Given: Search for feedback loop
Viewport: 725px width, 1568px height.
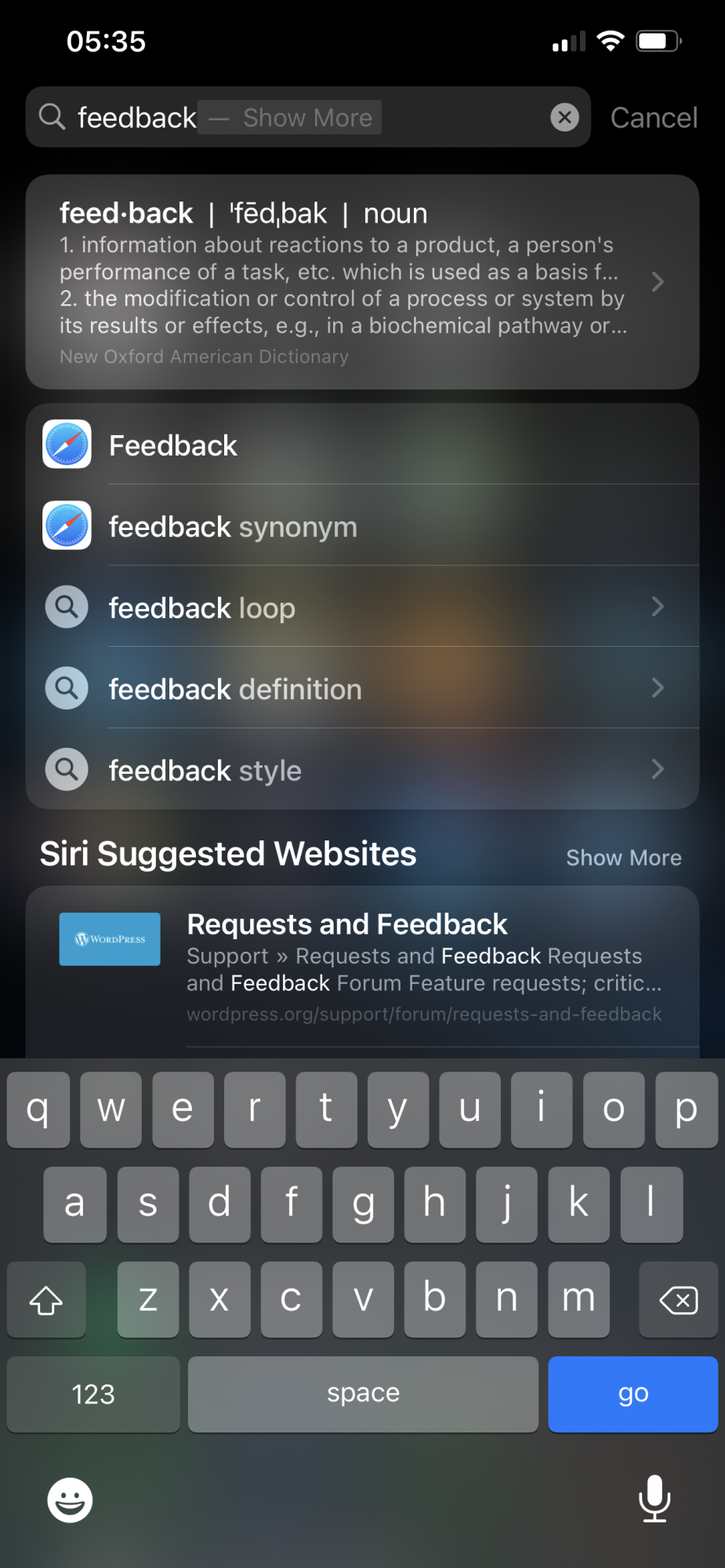Looking at the screenshot, I should [x=362, y=608].
